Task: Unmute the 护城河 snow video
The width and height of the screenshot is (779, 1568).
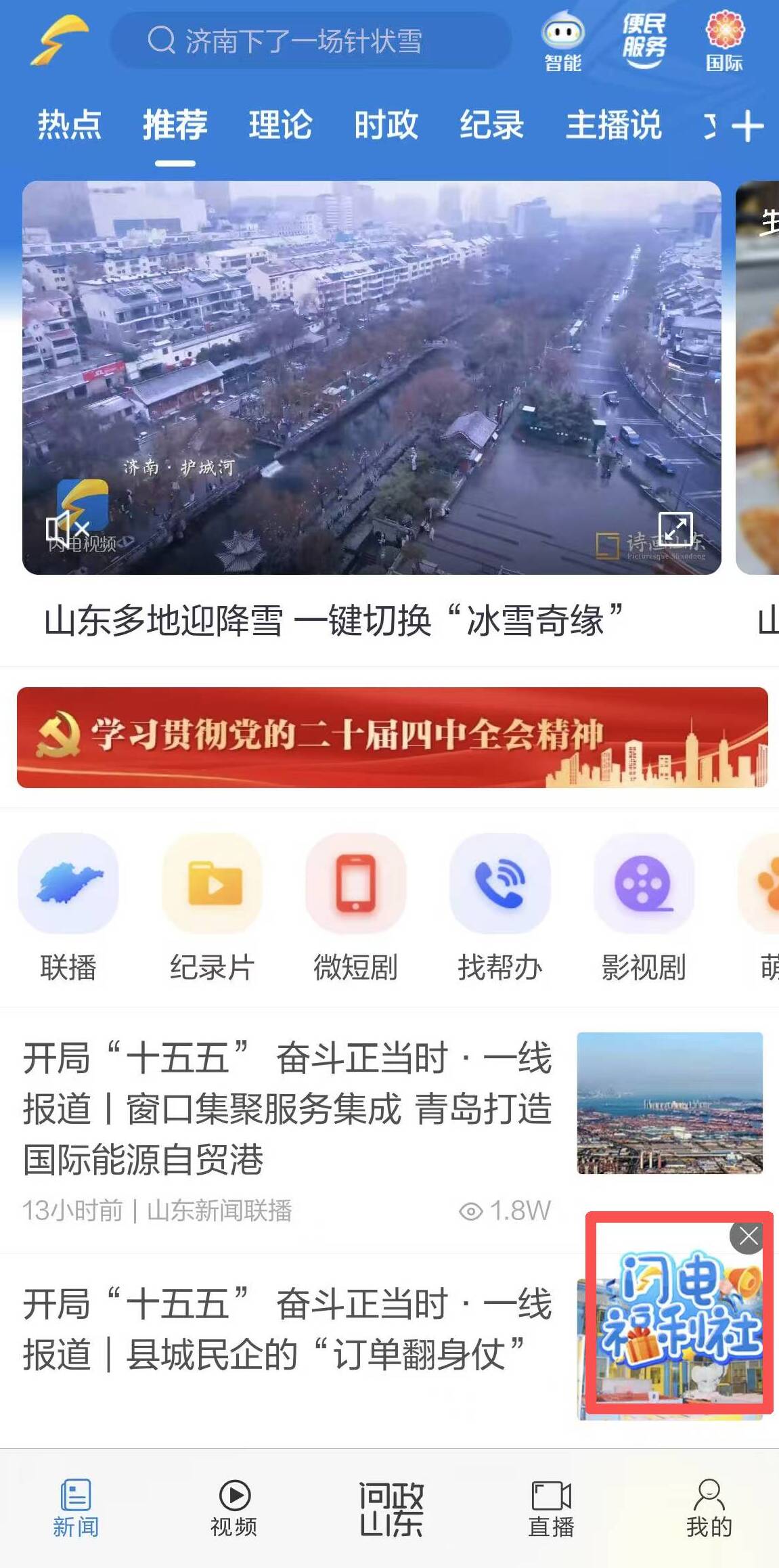Action: [66, 527]
